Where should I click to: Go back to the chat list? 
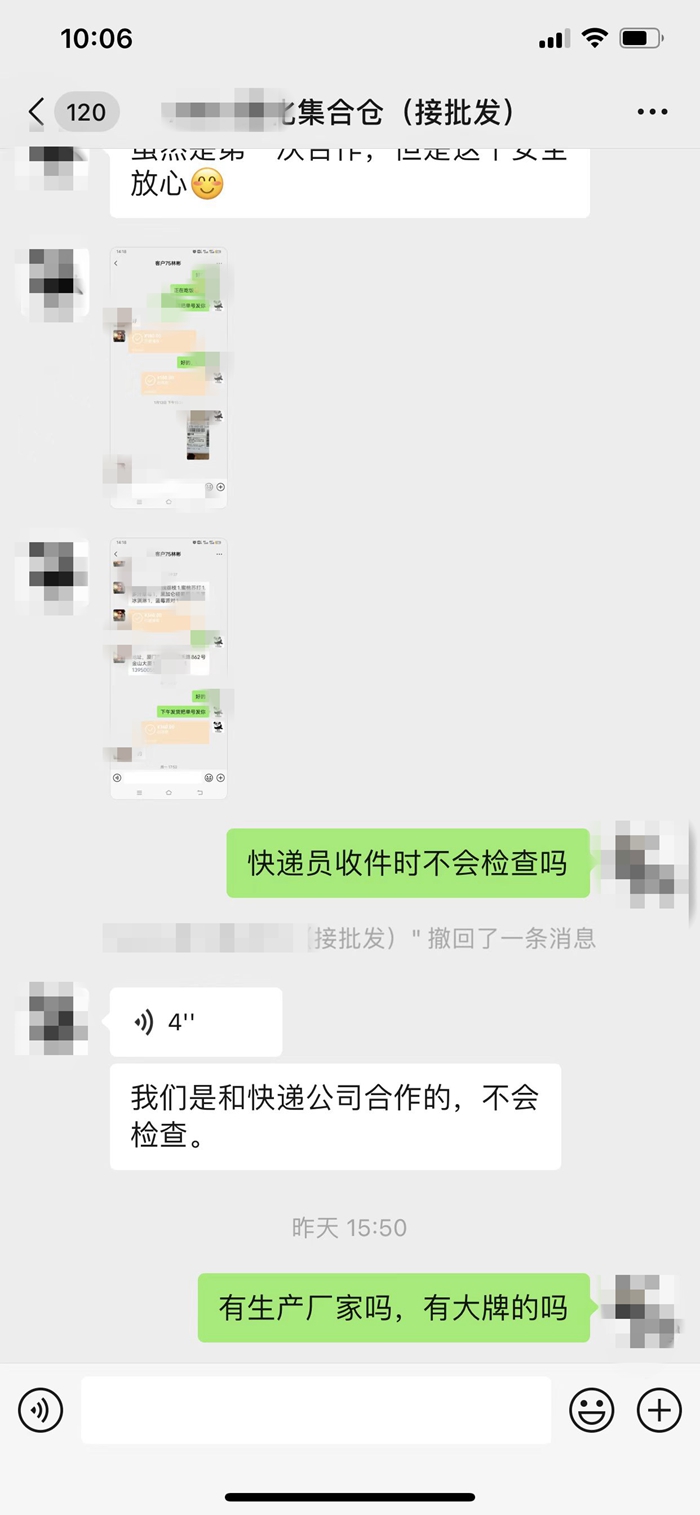pyautogui.click(x=38, y=112)
